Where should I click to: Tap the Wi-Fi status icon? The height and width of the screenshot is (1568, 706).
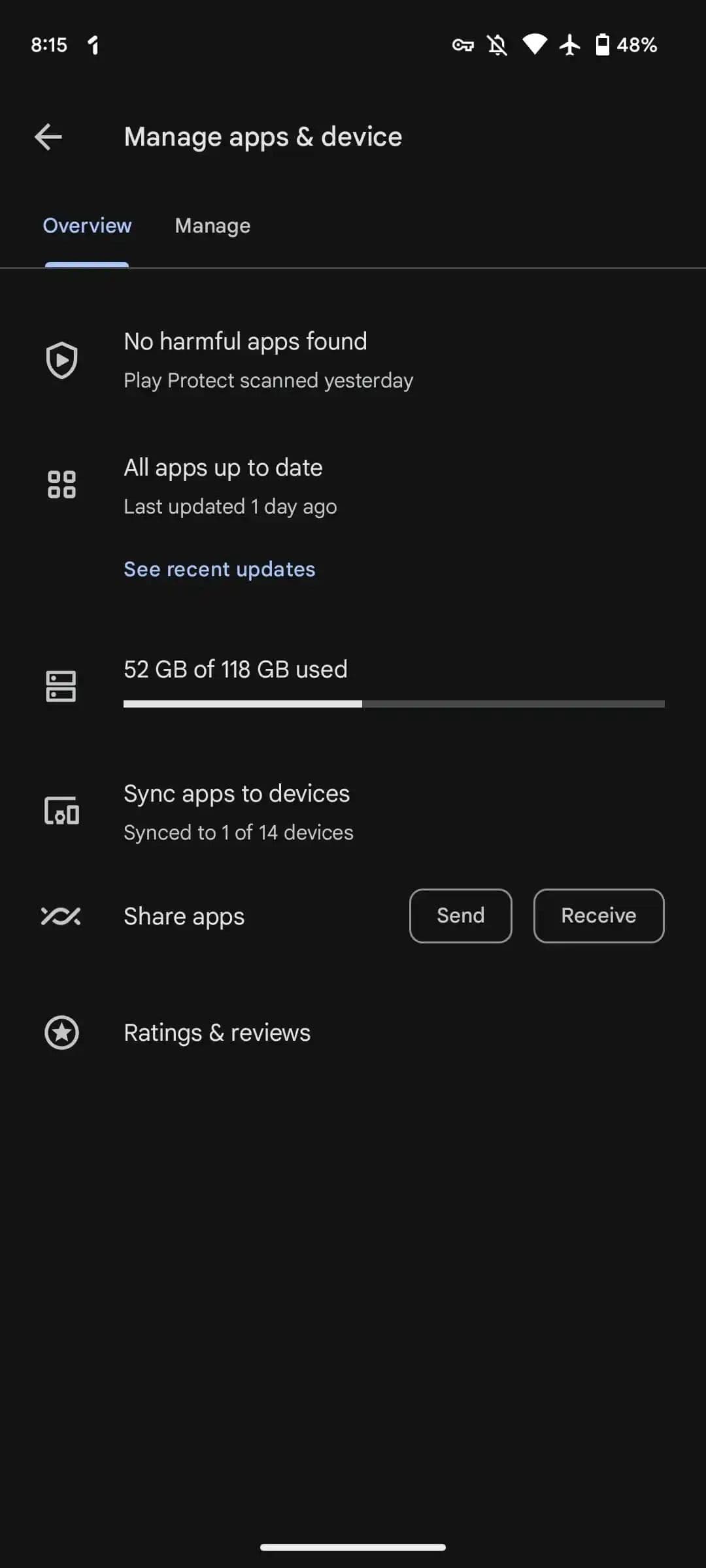point(535,44)
